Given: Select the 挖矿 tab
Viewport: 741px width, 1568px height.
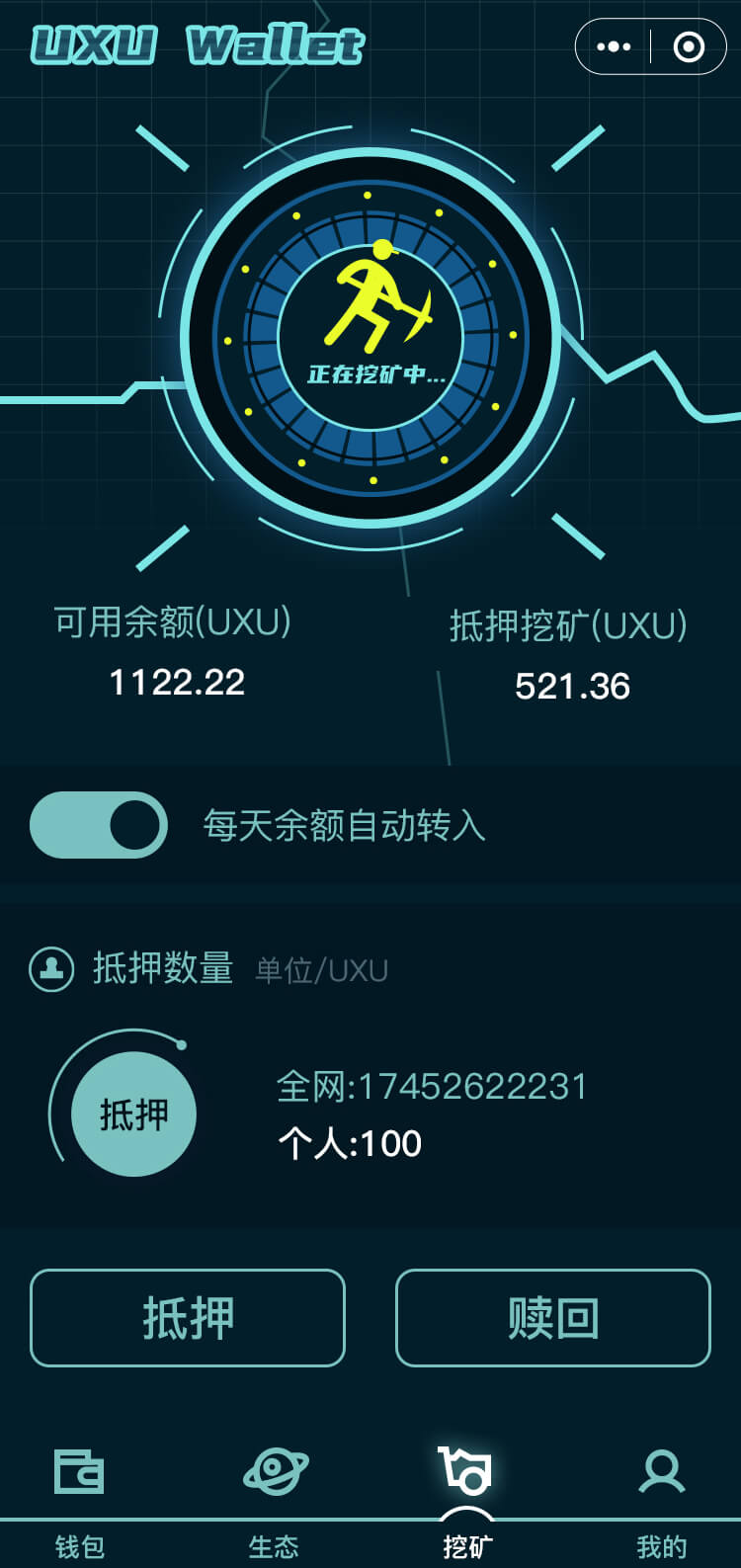Looking at the screenshot, I should click(466, 1502).
